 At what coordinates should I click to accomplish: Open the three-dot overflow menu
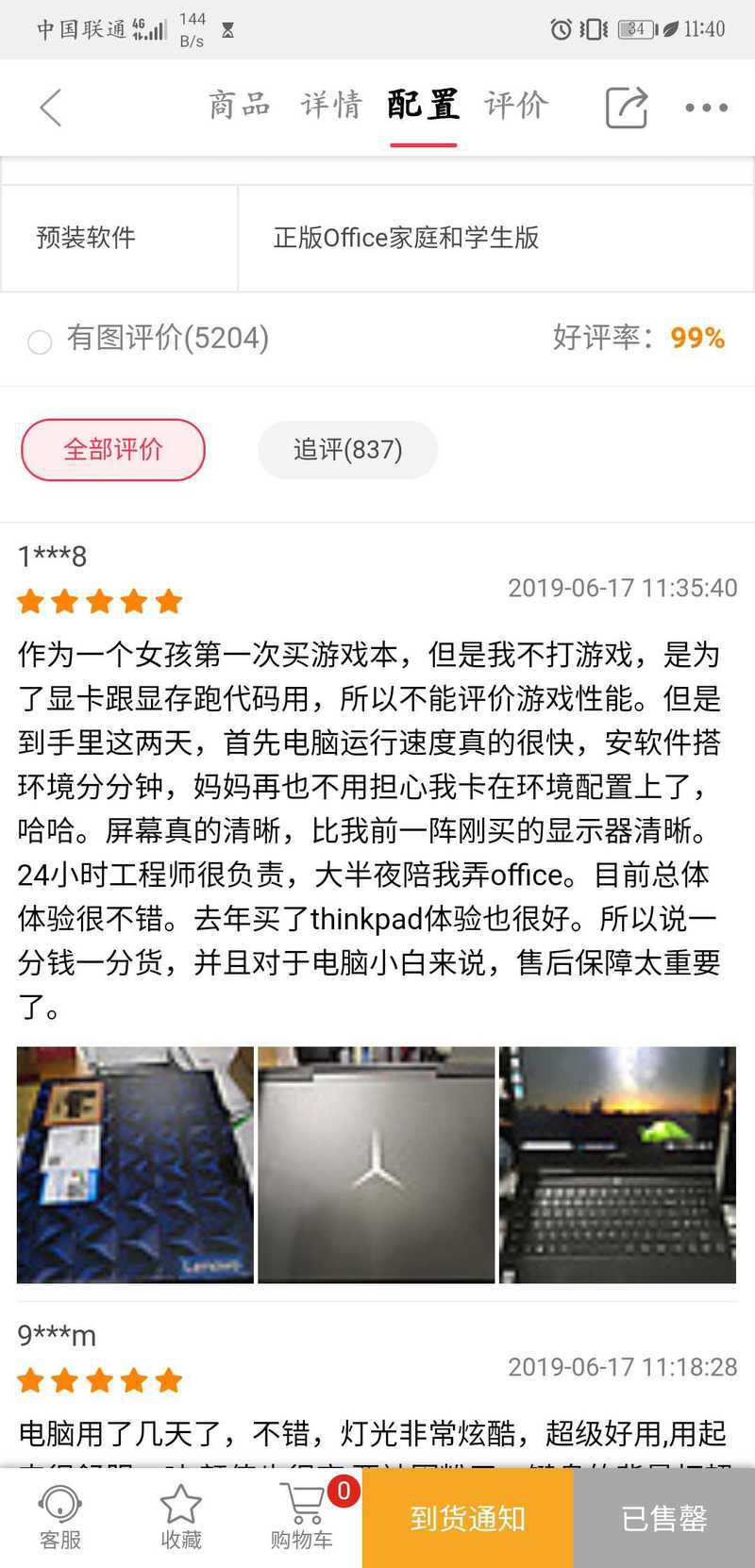point(706,108)
